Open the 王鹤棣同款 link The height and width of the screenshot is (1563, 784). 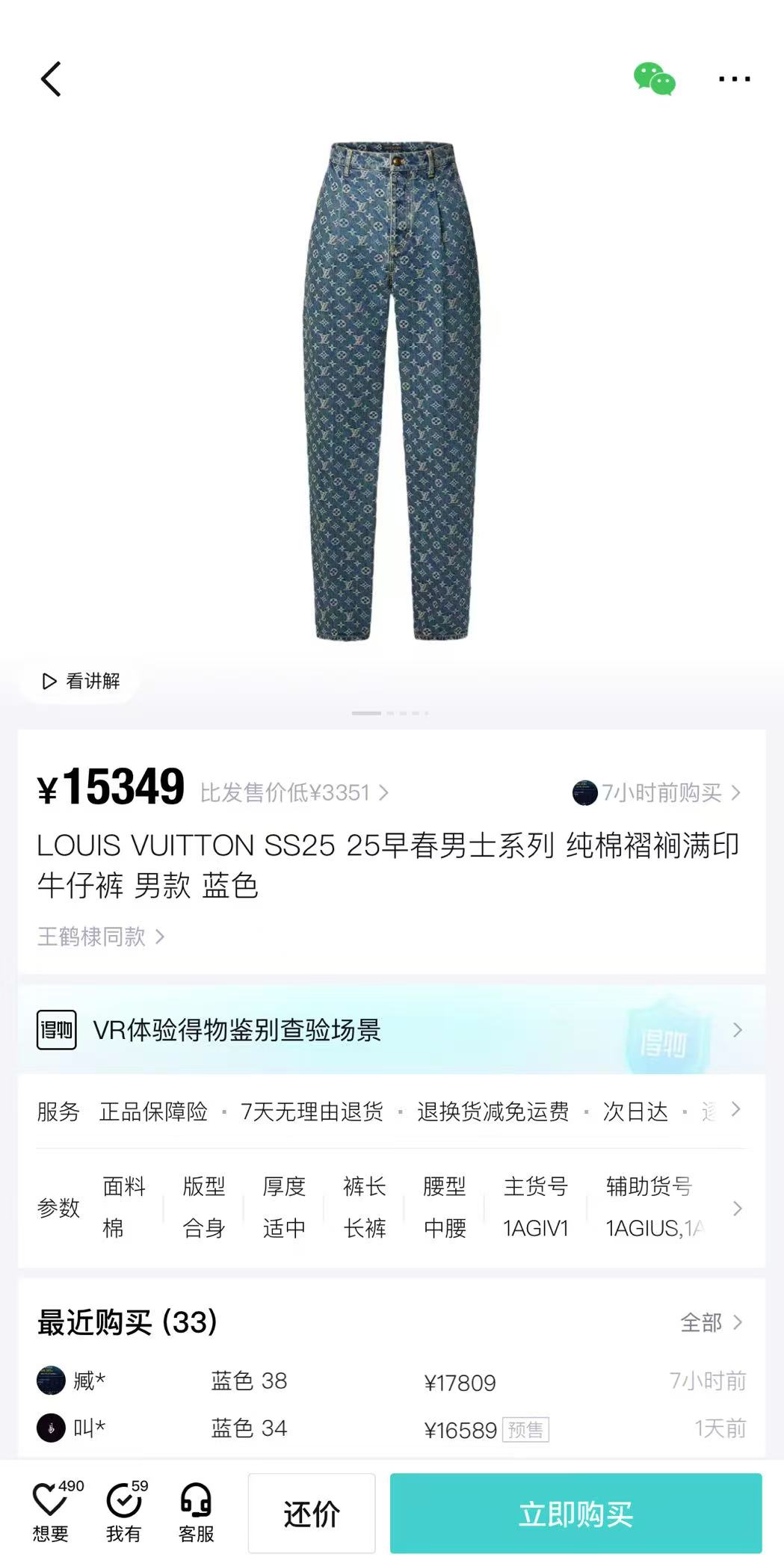(101, 937)
